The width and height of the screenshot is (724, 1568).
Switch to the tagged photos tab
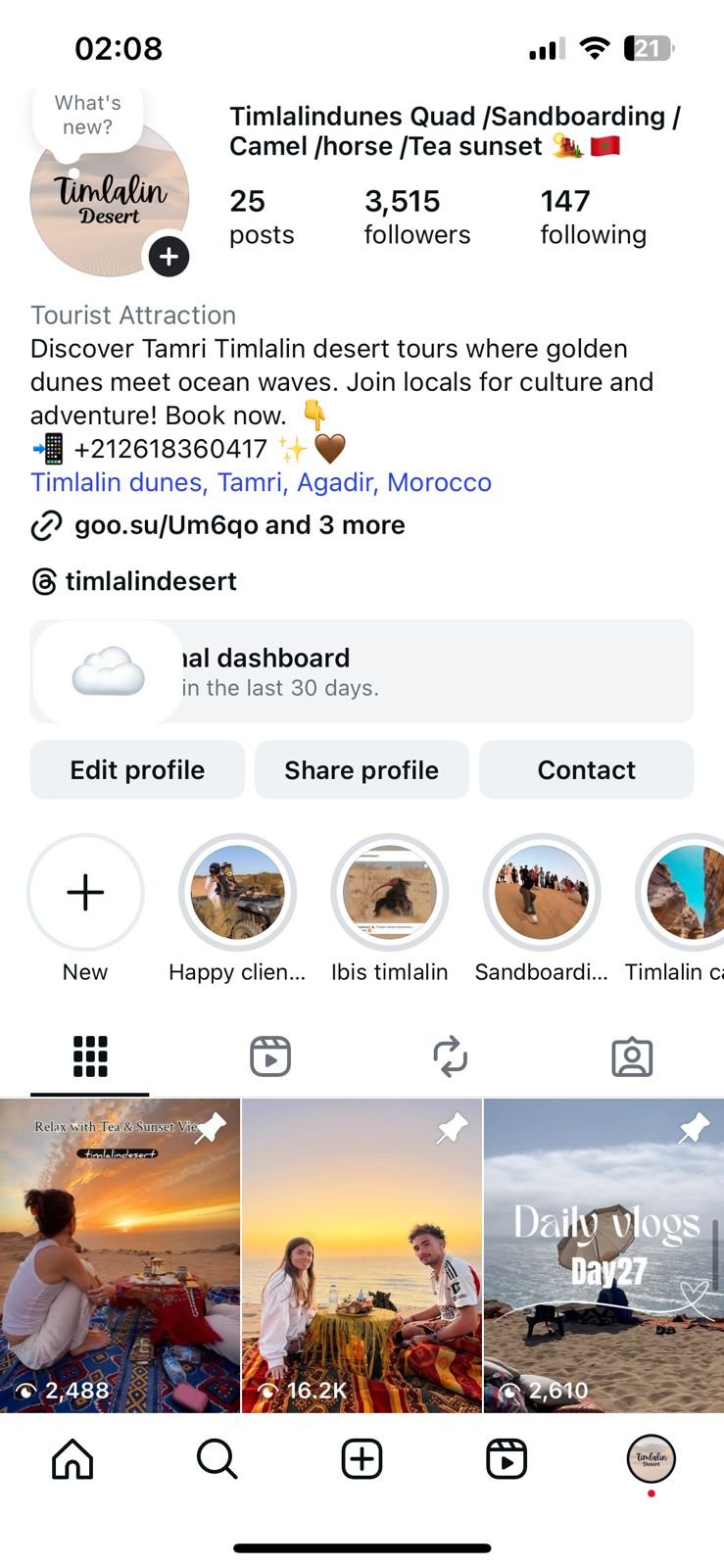pos(632,1056)
